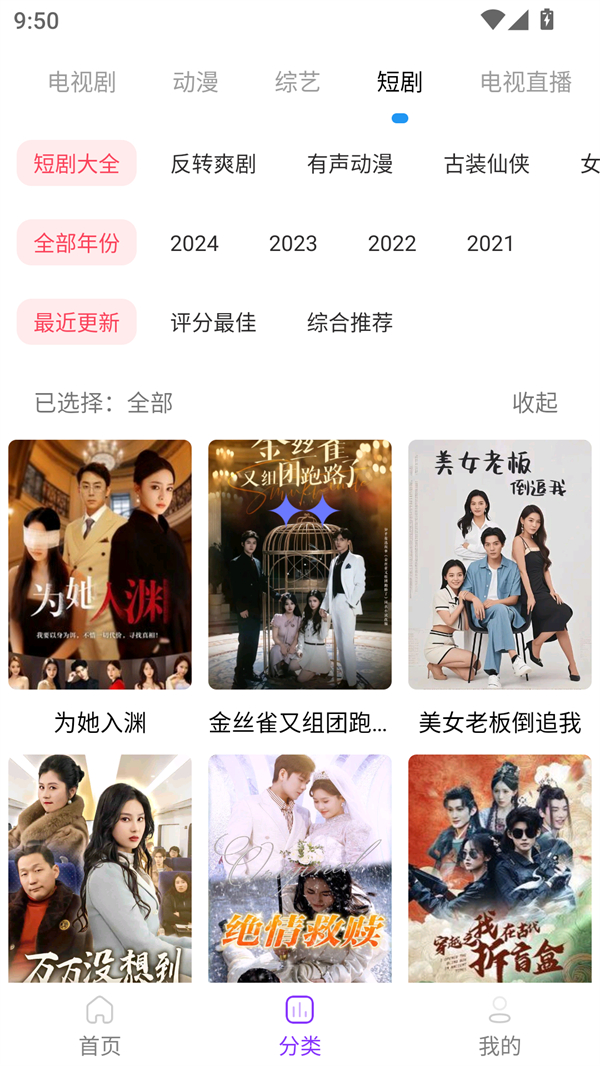Choose the 古装仙侠 category

[x=487, y=163]
